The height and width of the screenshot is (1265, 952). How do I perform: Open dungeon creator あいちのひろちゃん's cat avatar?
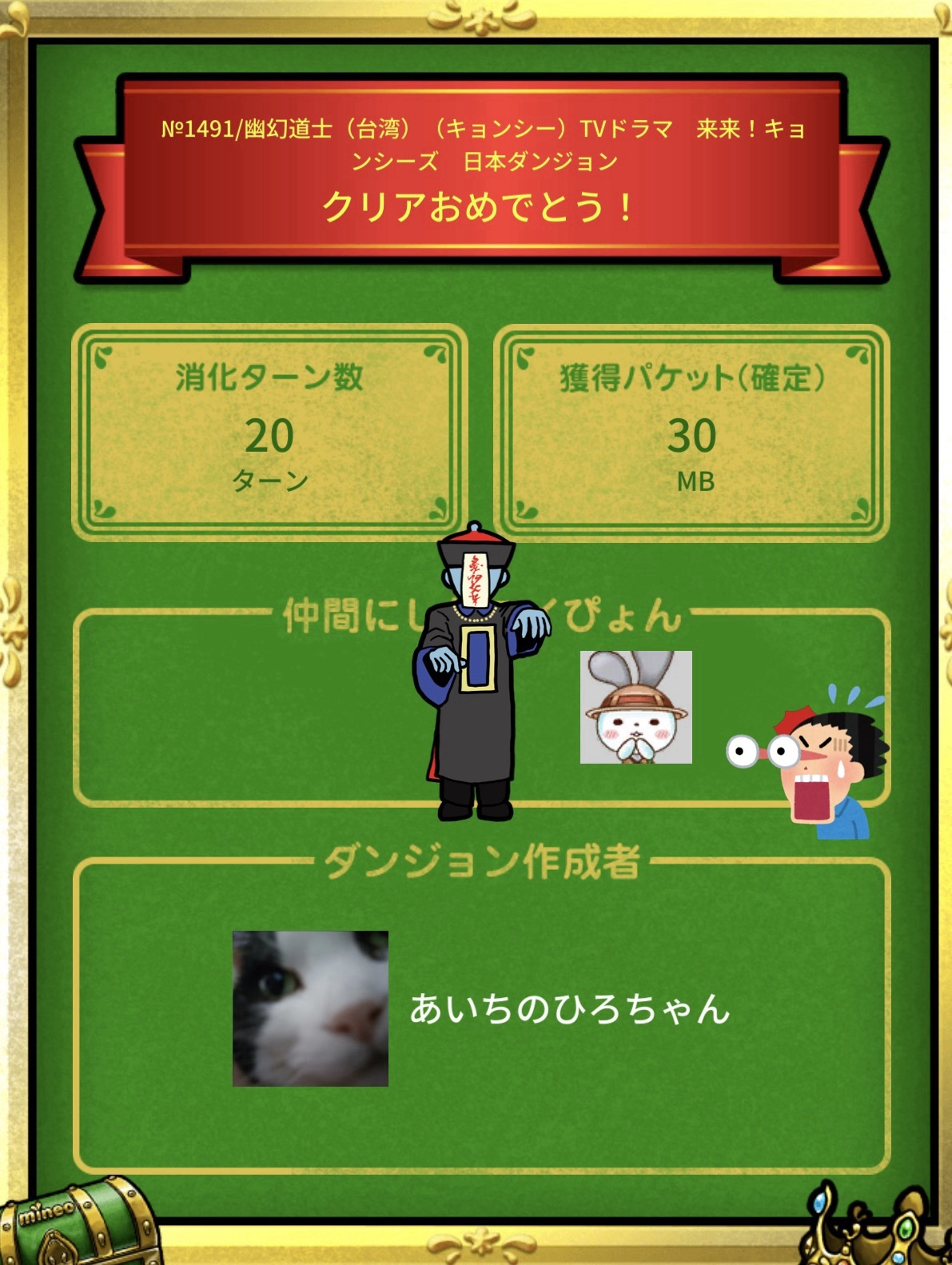click(x=310, y=1008)
